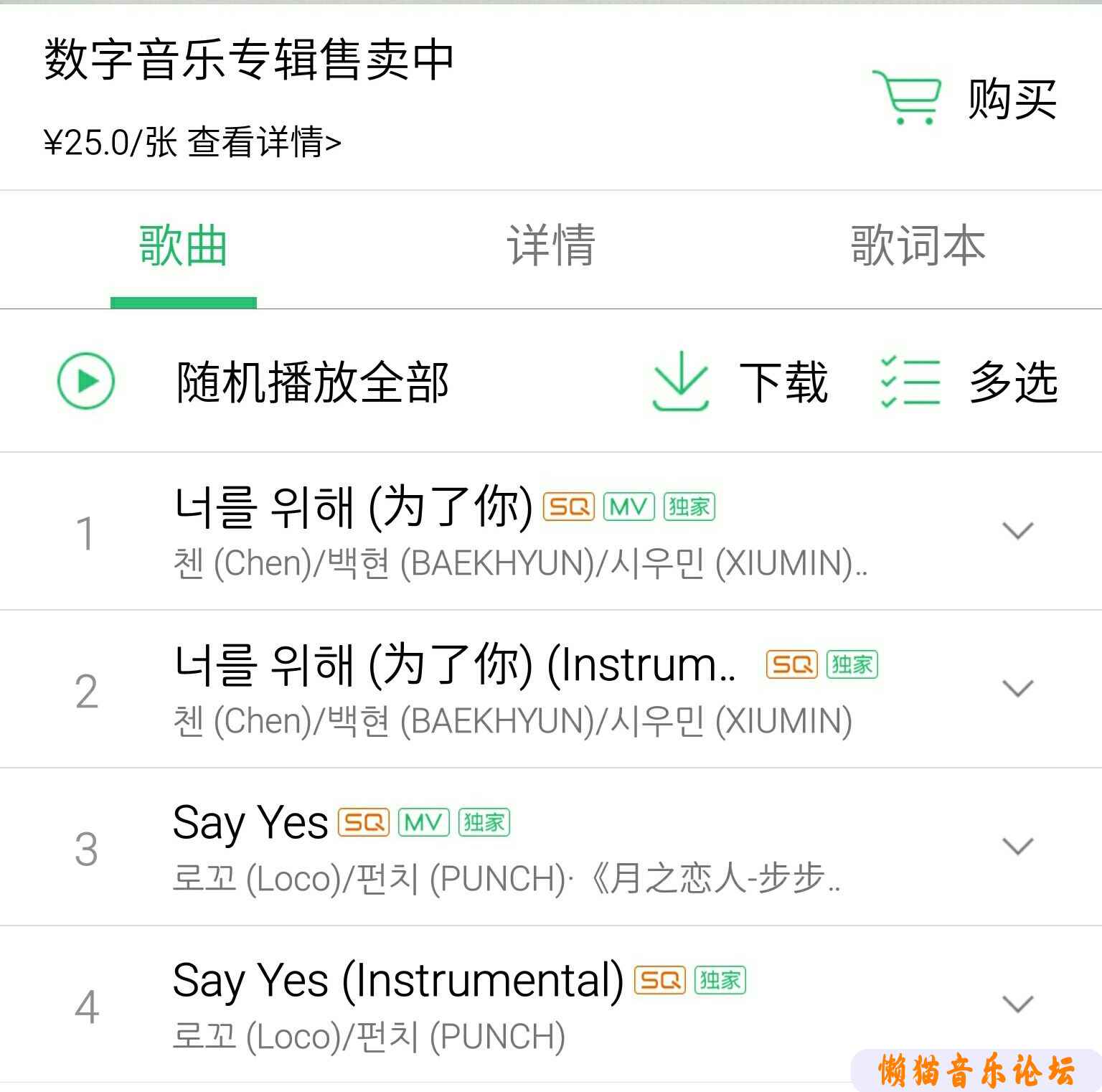Select the 歌曲 tab

click(x=183, y=245)
